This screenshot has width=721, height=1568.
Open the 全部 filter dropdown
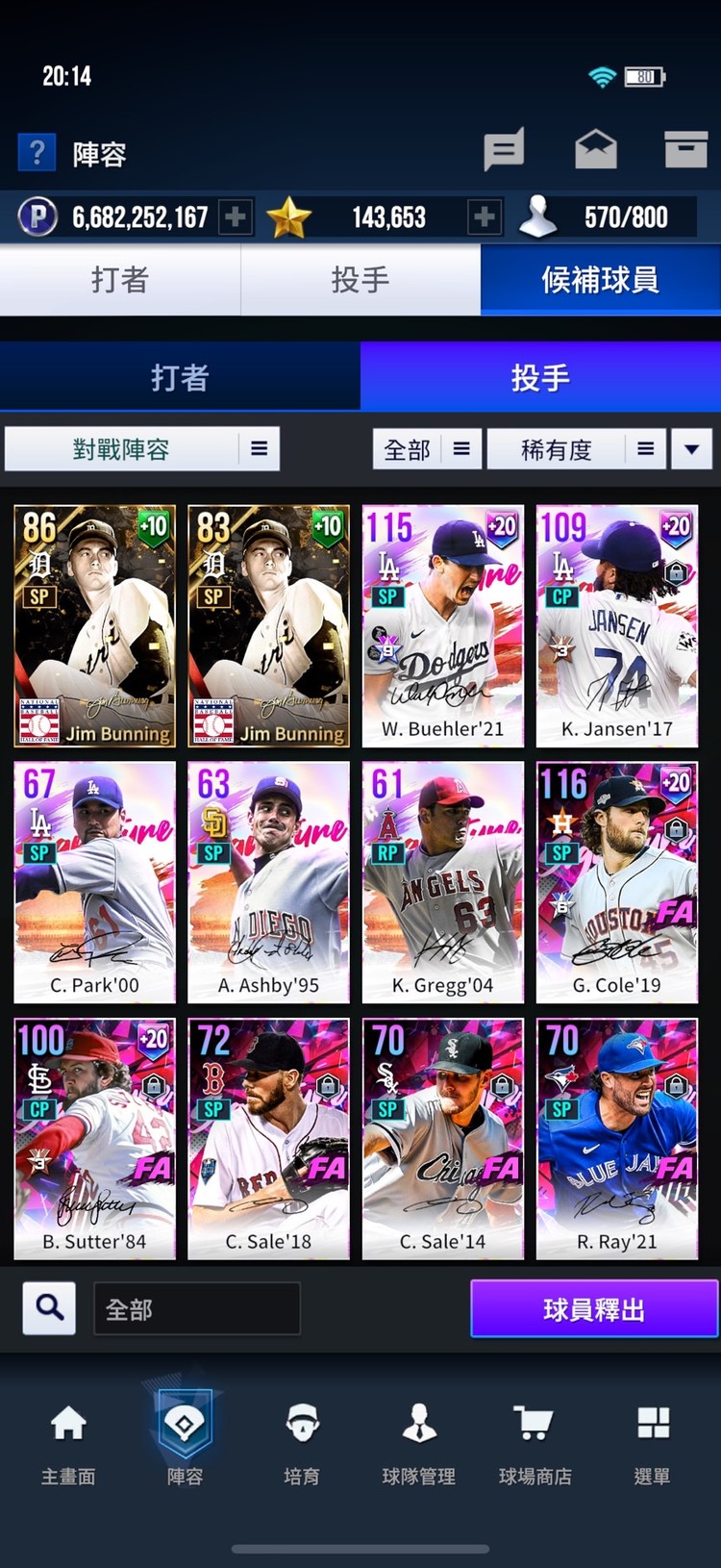[427, 449]
